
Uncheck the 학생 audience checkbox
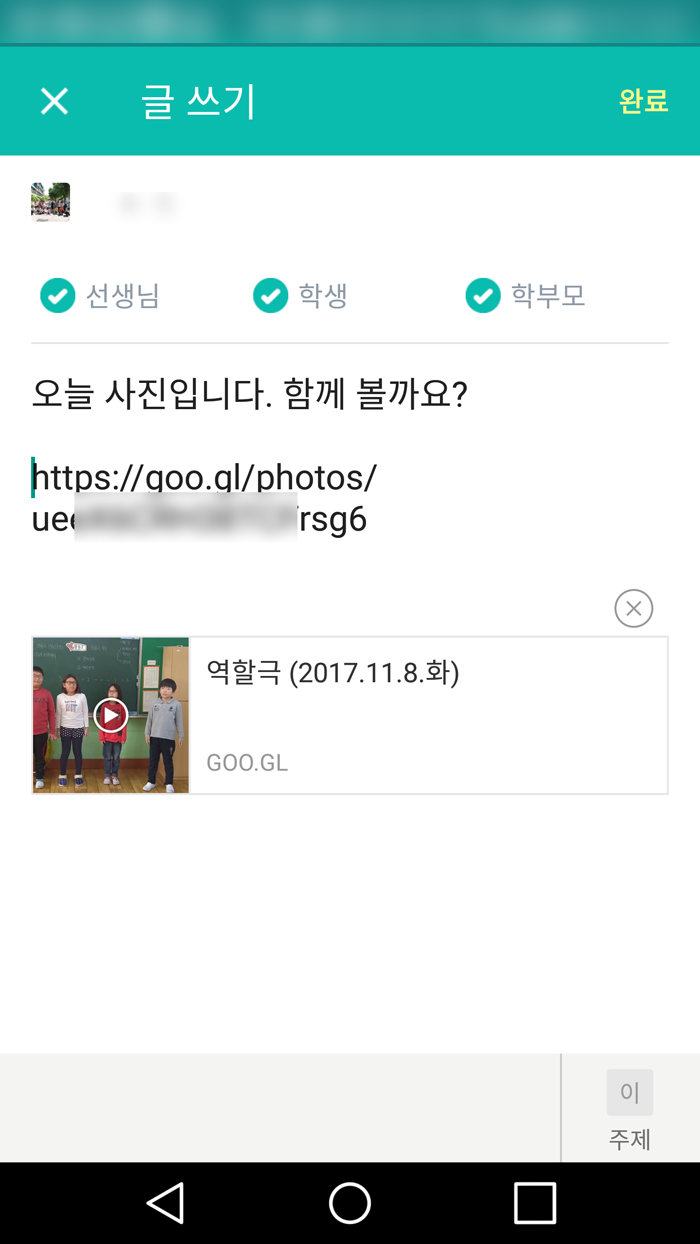tap(270, 296)
